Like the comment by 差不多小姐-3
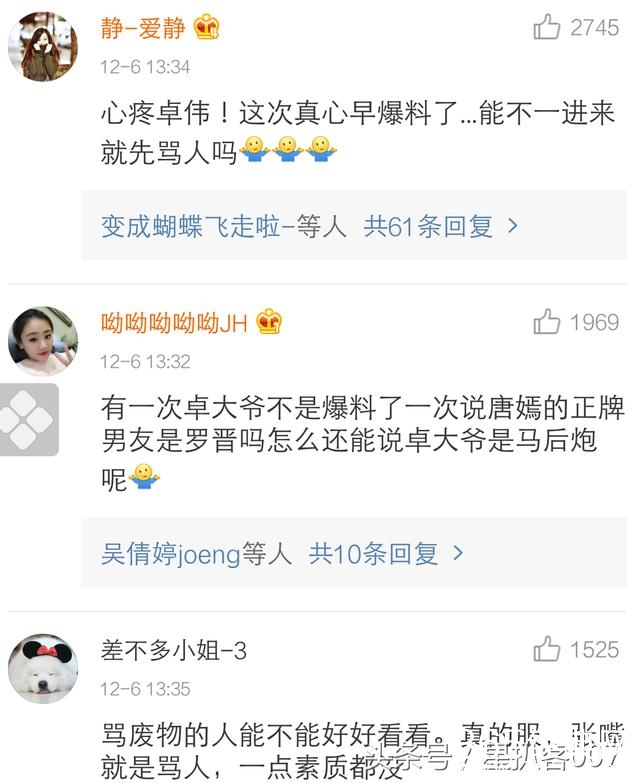Screen dimensions: 640x783 point(547,650)
